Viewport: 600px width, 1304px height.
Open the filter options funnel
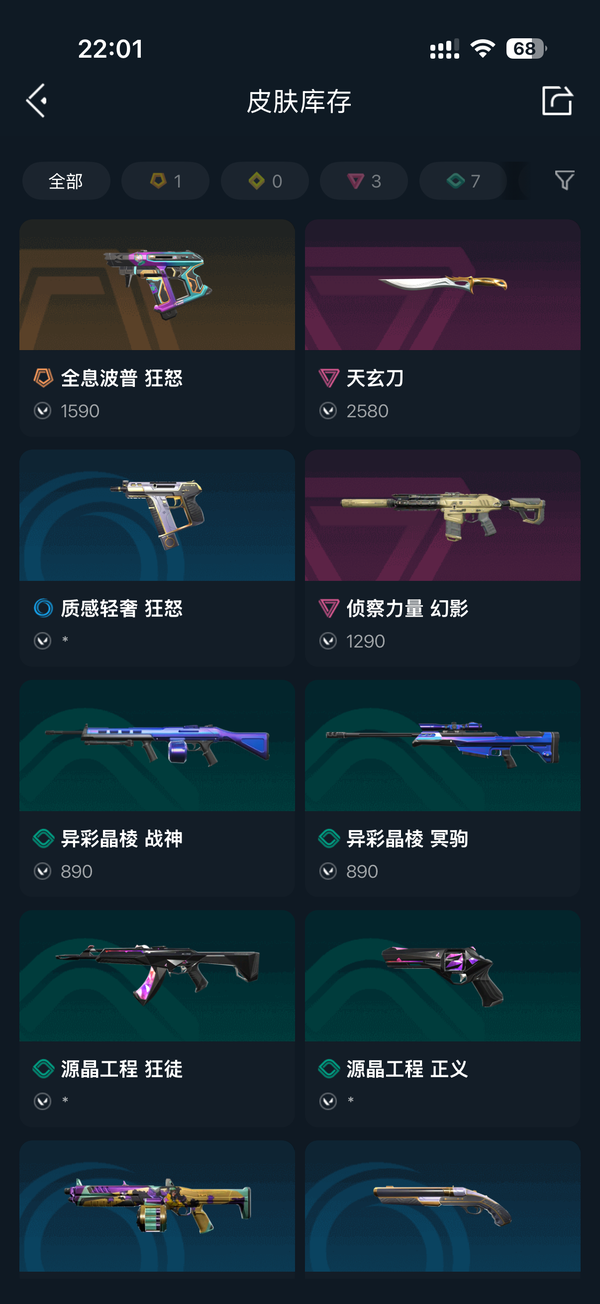[x=564, y=181]
